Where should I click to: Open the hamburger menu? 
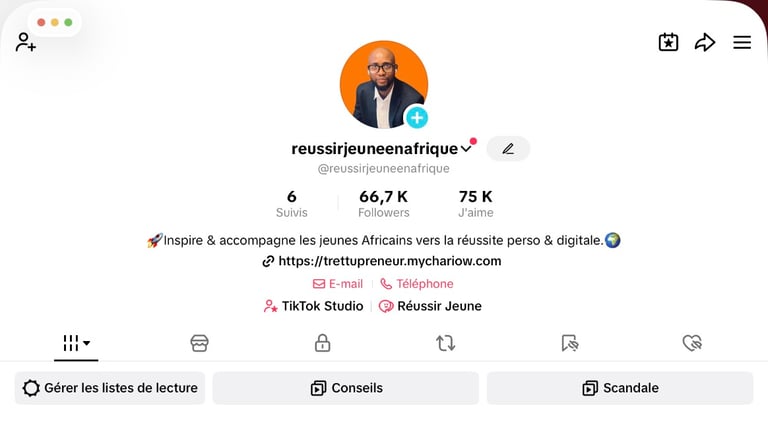tap(742, 42)
